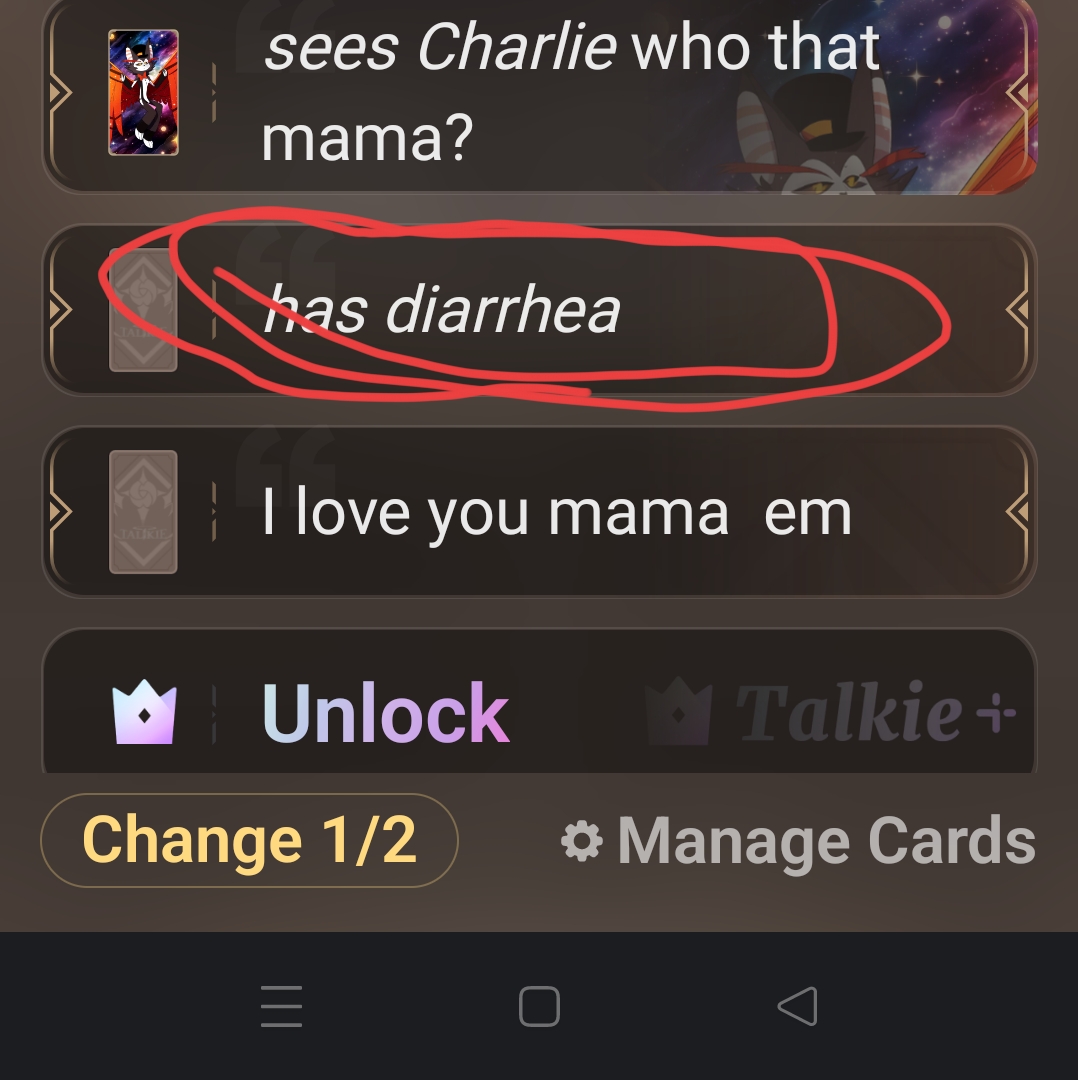
Task: Return to the home screen
Action: pos(539,1006)
